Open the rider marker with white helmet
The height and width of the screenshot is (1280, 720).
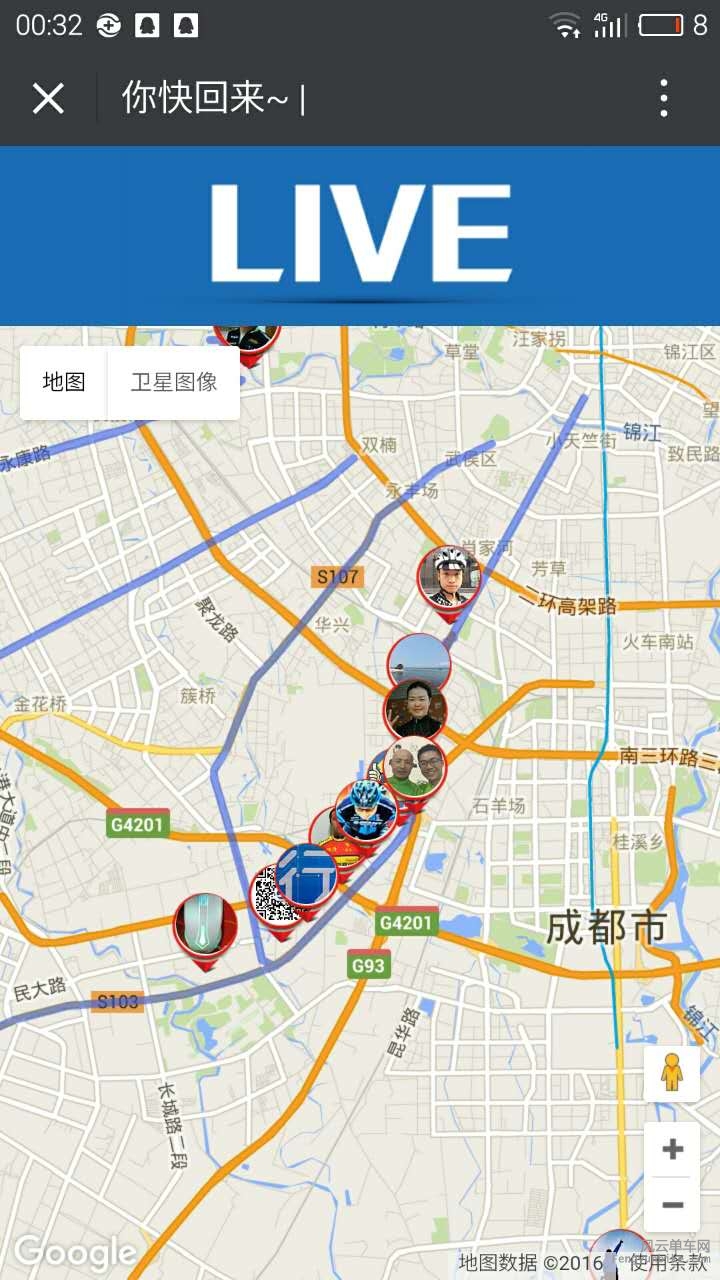tap(449, 577)
